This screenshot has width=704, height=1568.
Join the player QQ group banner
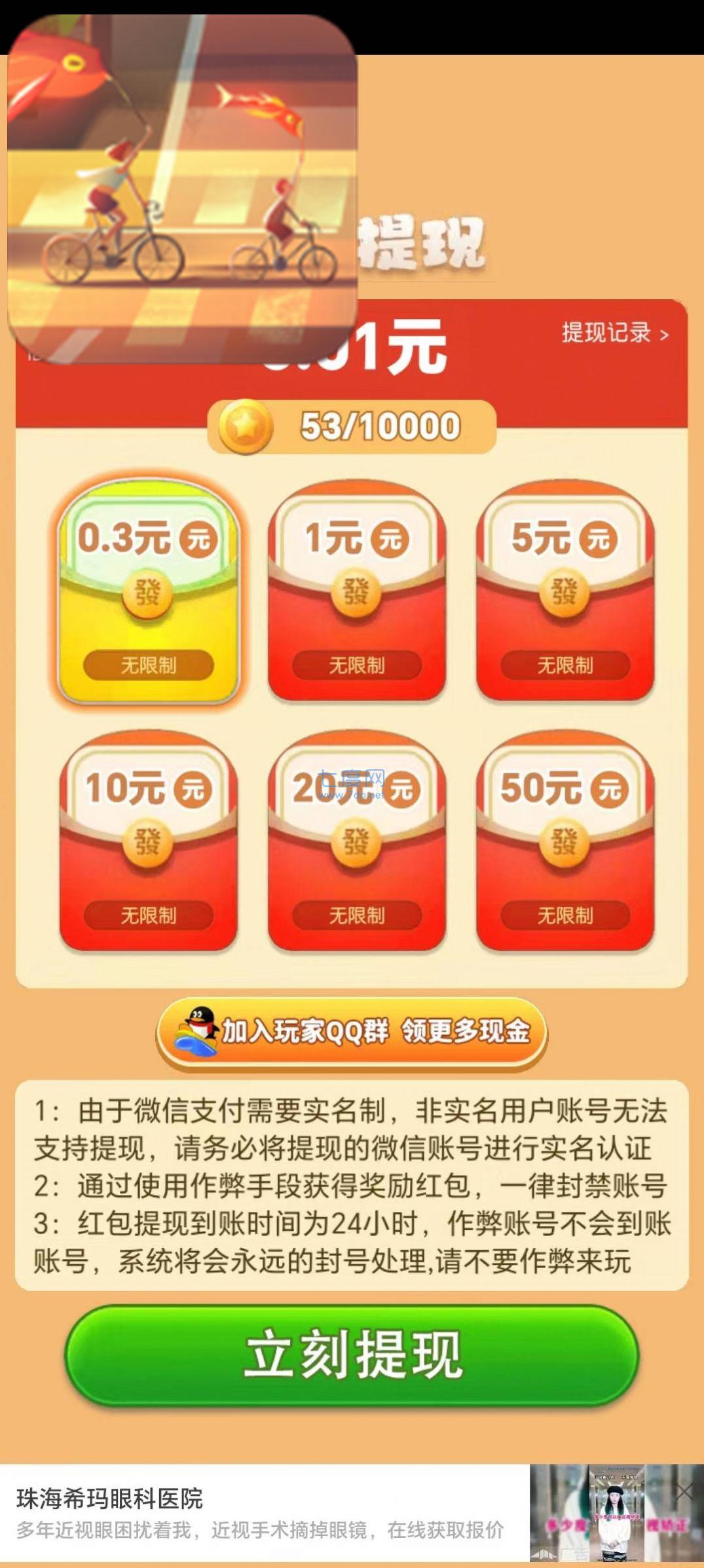coord(352,1032)
